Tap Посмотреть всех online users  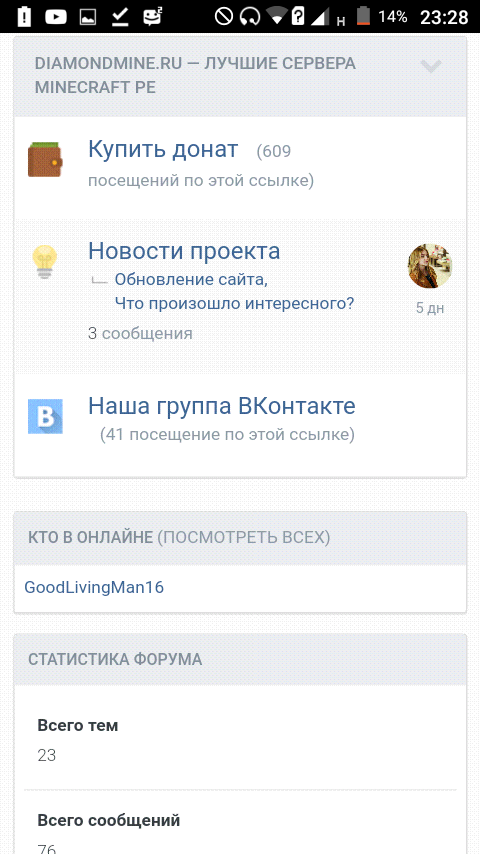click(x=244, y=538)
